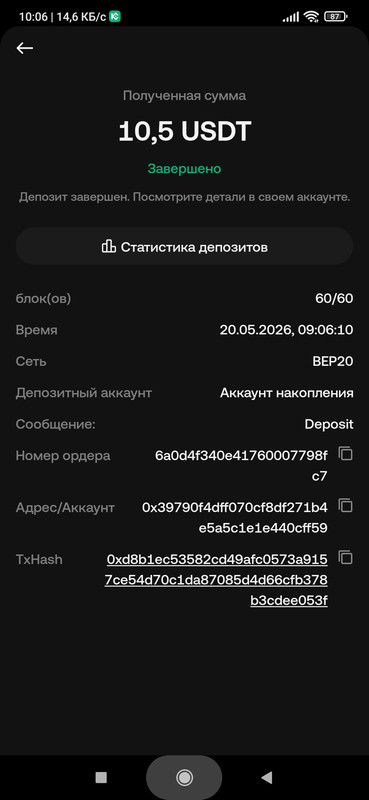Go back using the top-left arrow
Viewport: 369px width, 800px height.
[24, 48]
